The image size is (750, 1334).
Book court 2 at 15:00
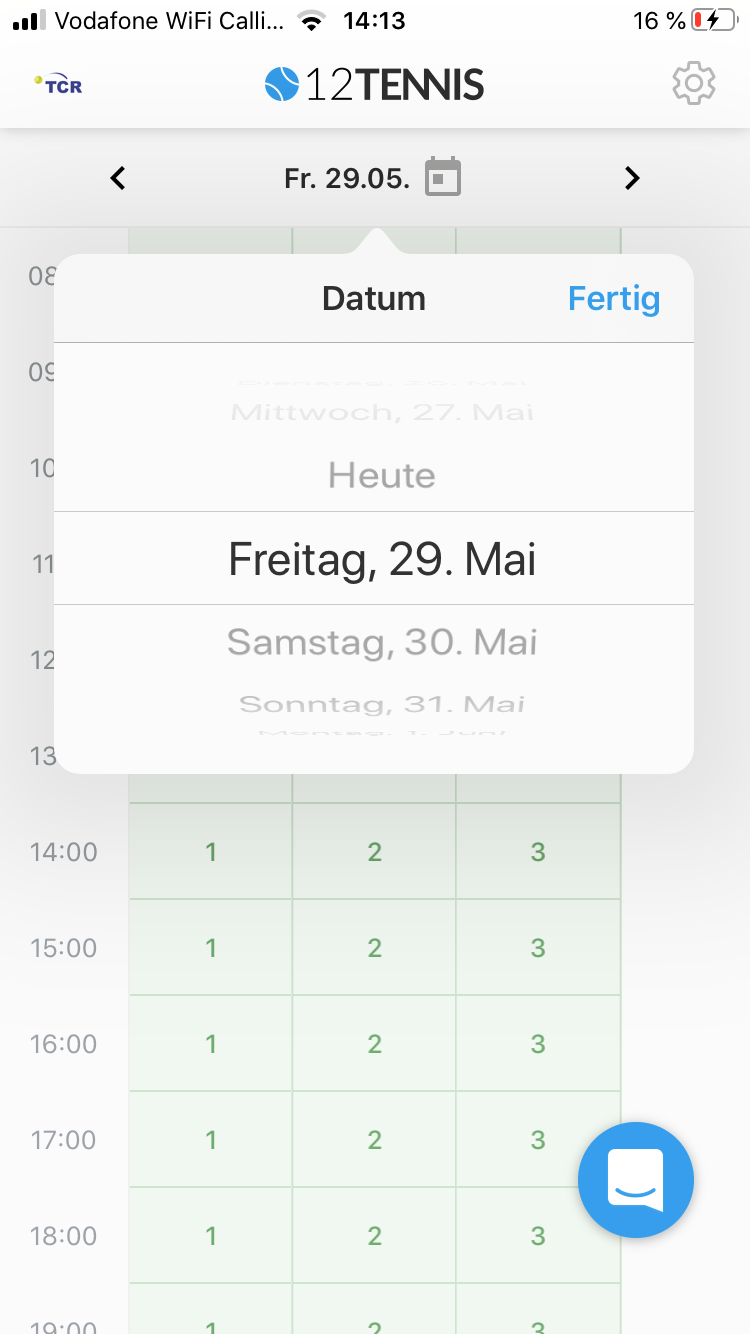coord(374,948)
